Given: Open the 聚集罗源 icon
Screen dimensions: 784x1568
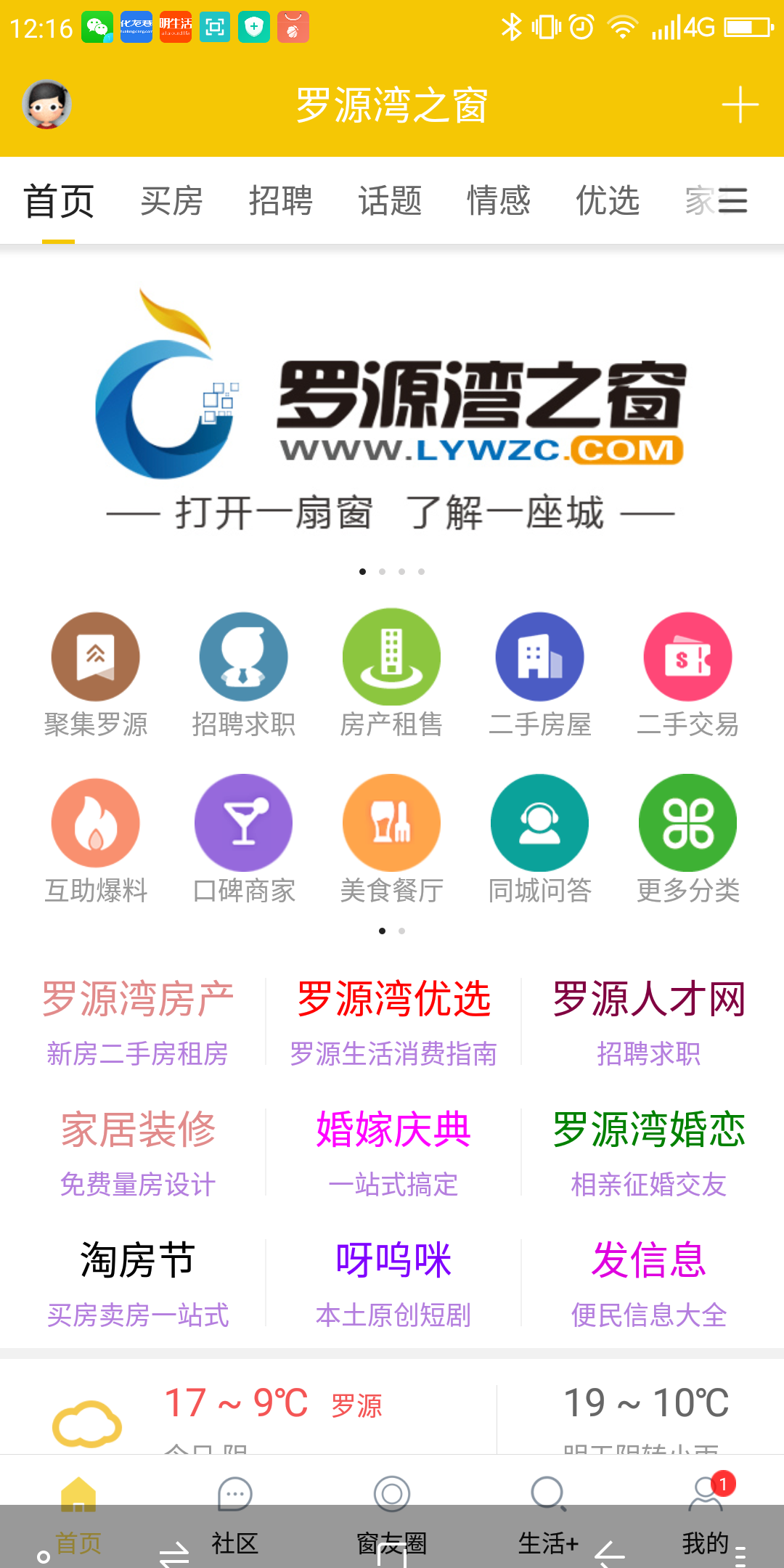Looking at the screenshot, I should click(95, 656).
